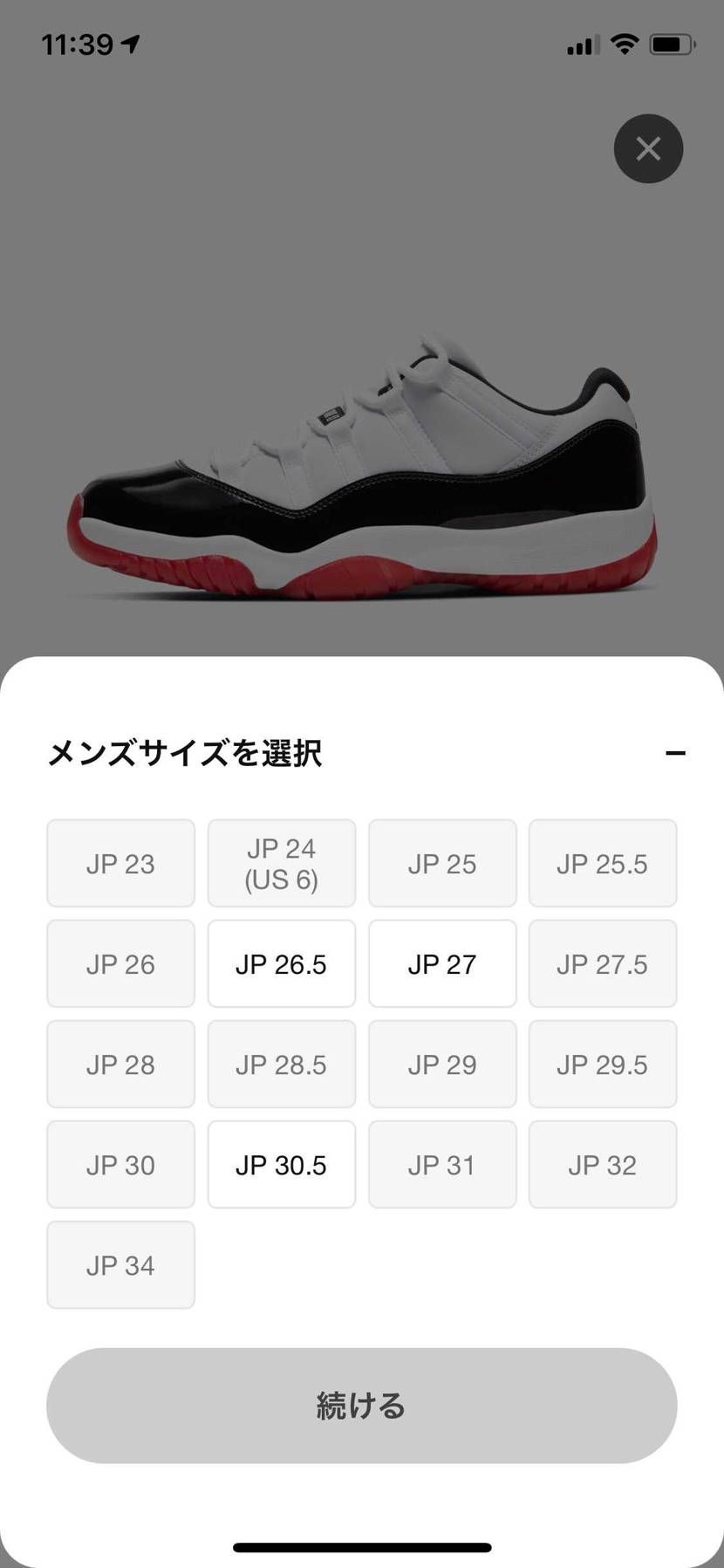Select size JP 28.5
The width and height of the screenshot is (724, 1568).
click(x=281, y=1064)
